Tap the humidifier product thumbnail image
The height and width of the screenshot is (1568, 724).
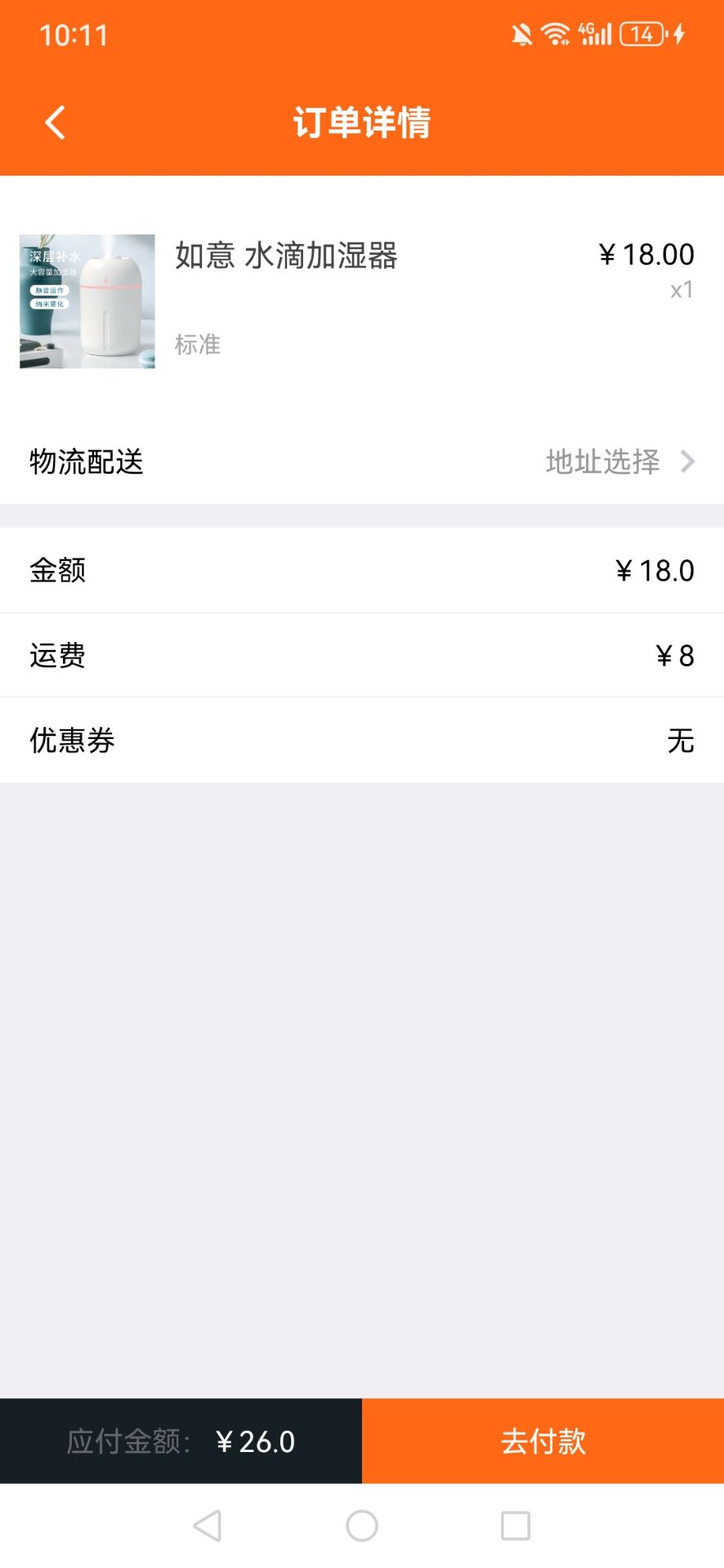coord(86,301)
